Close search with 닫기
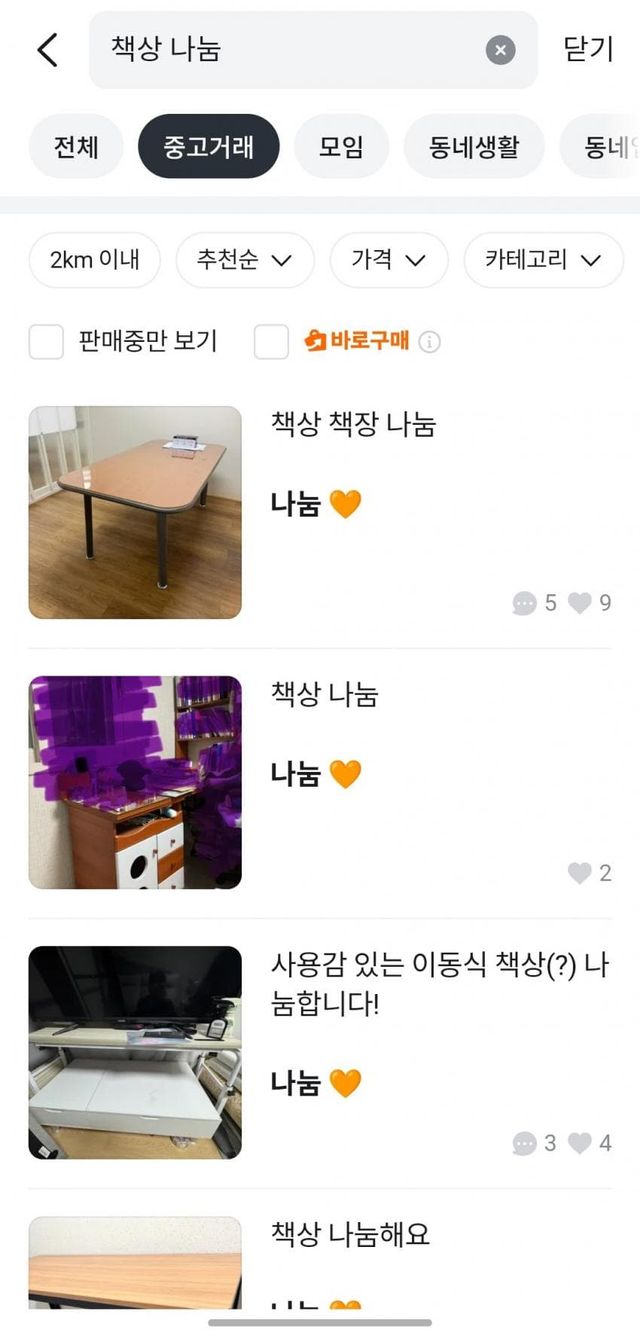 (588, 49)
